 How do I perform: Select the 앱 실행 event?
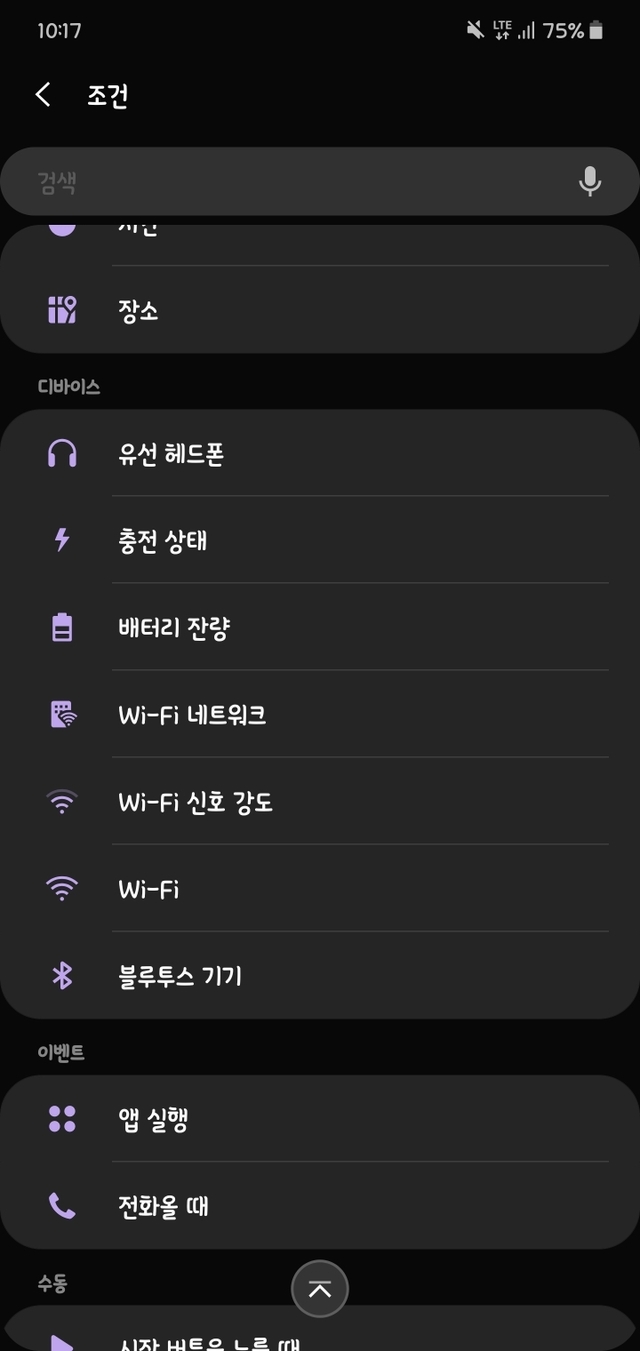[320, 1119]
